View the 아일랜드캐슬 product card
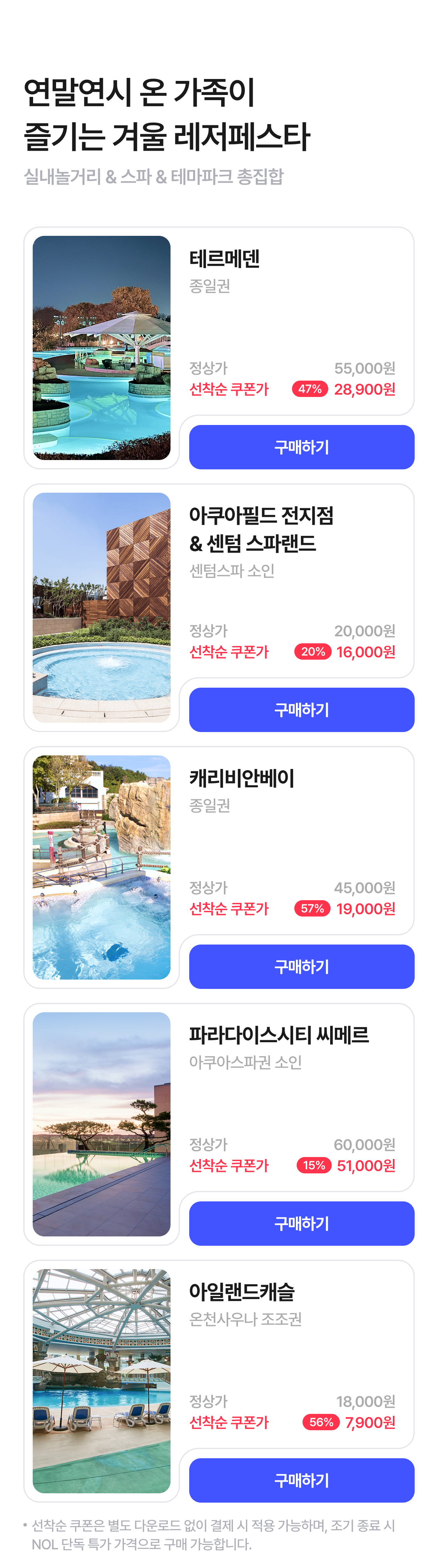Screen dimensions: 438x1568 point(102,1381)
